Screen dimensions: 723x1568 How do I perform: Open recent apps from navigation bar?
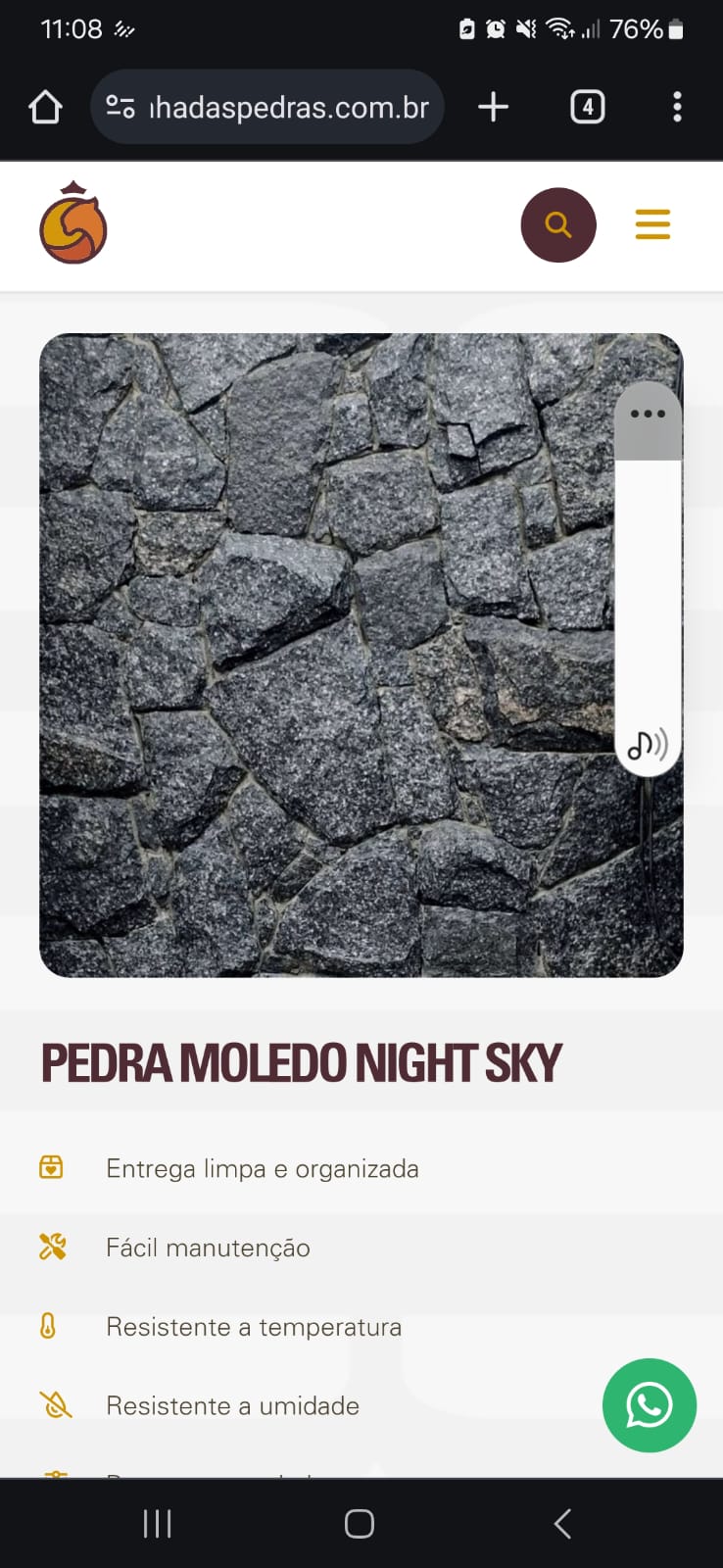click(158, 1524)
